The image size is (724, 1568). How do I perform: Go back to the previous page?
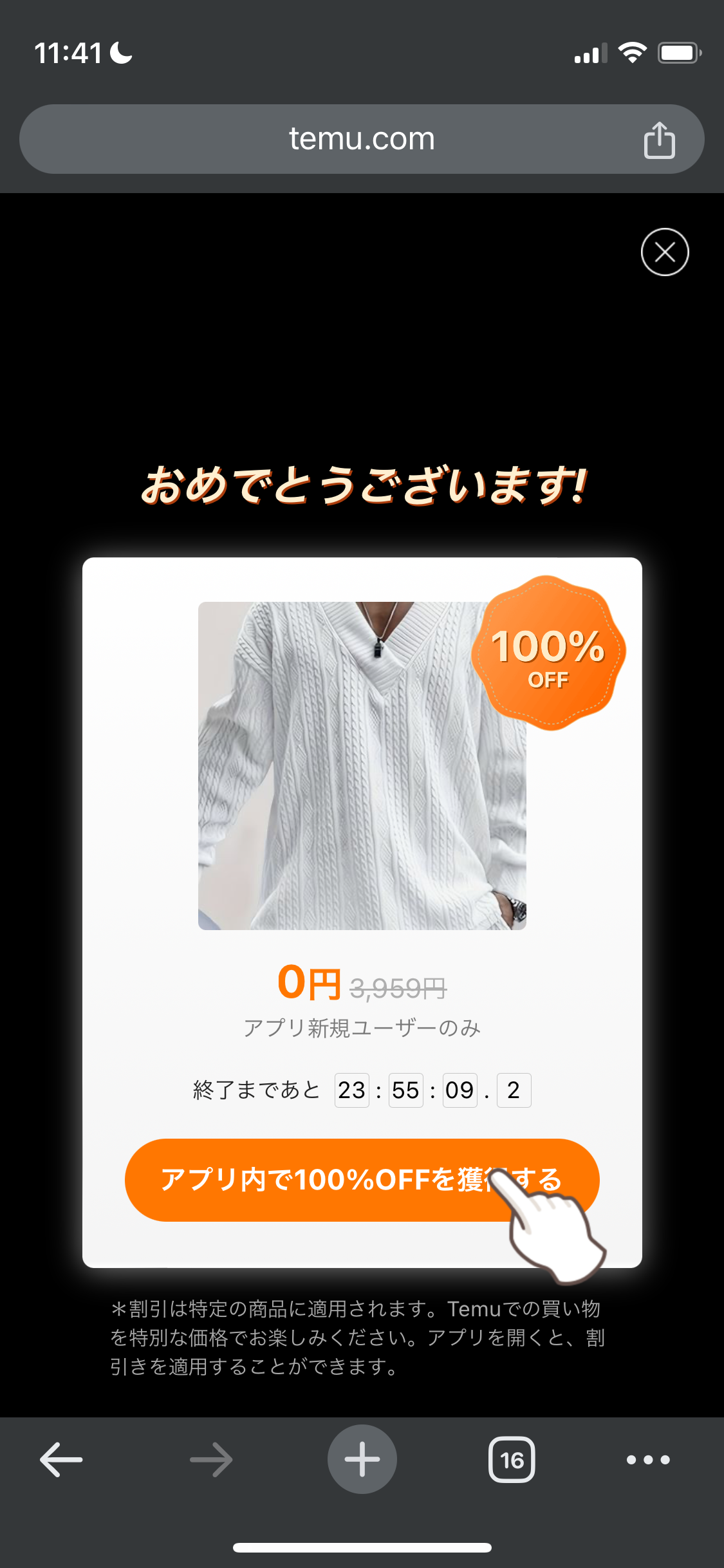61,1459
